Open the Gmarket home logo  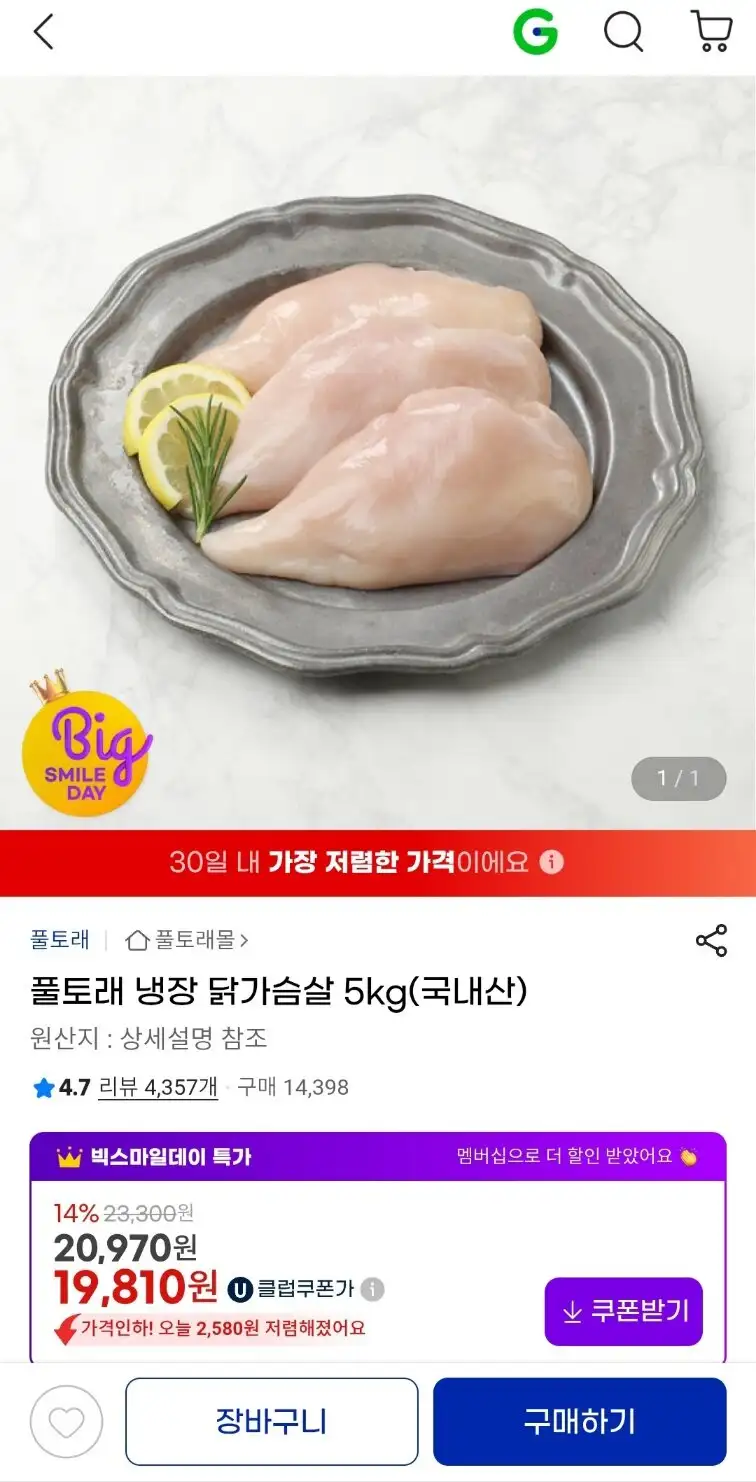(535, 34)
